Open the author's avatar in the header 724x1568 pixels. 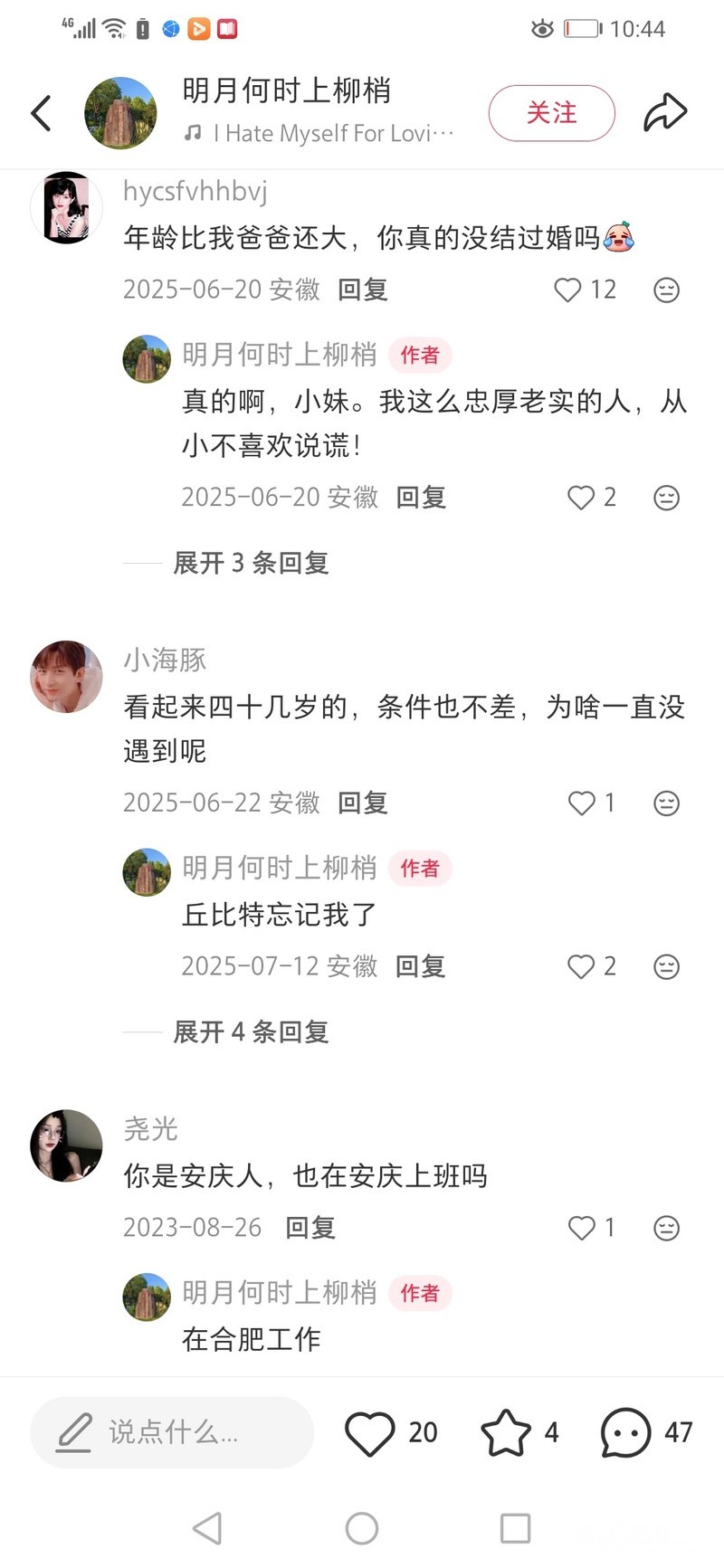(120, 113)
